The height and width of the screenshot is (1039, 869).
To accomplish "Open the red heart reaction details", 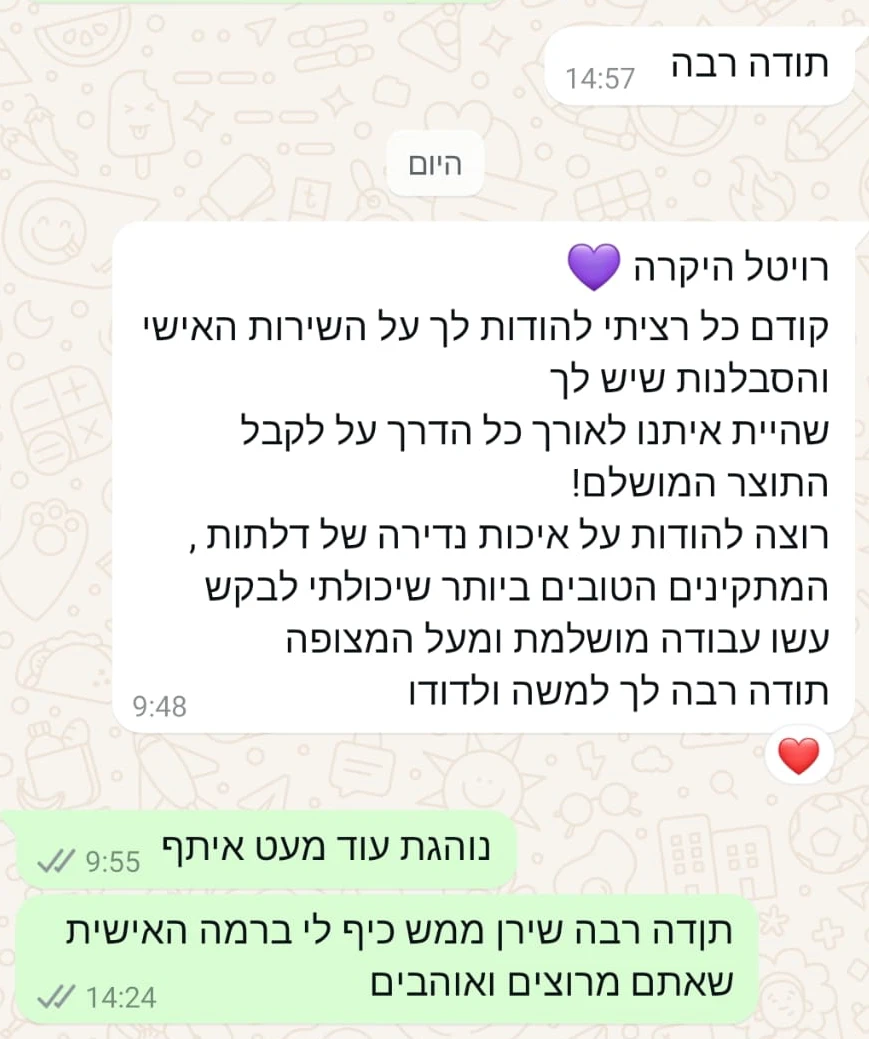I will tap(798, 757).
